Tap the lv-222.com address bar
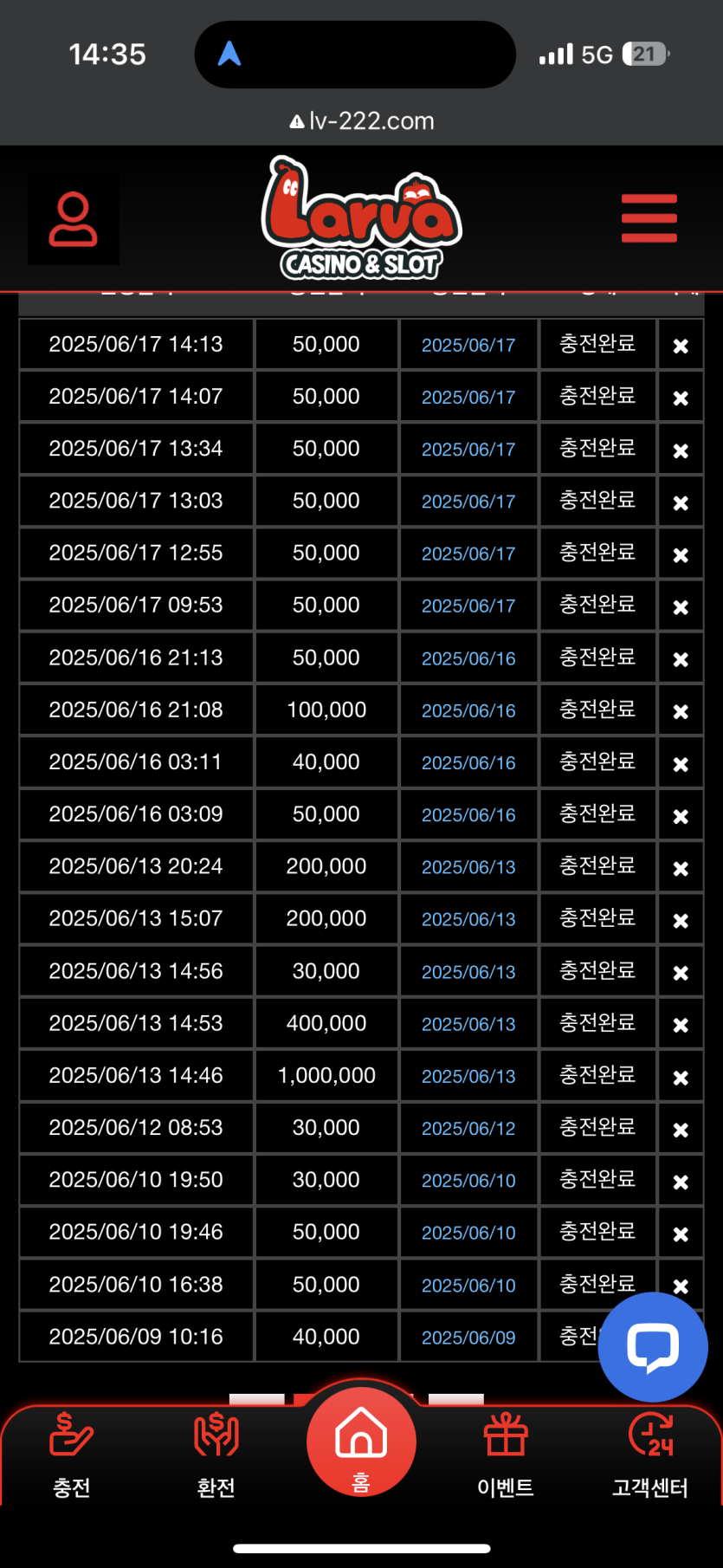 coord(362,120)
